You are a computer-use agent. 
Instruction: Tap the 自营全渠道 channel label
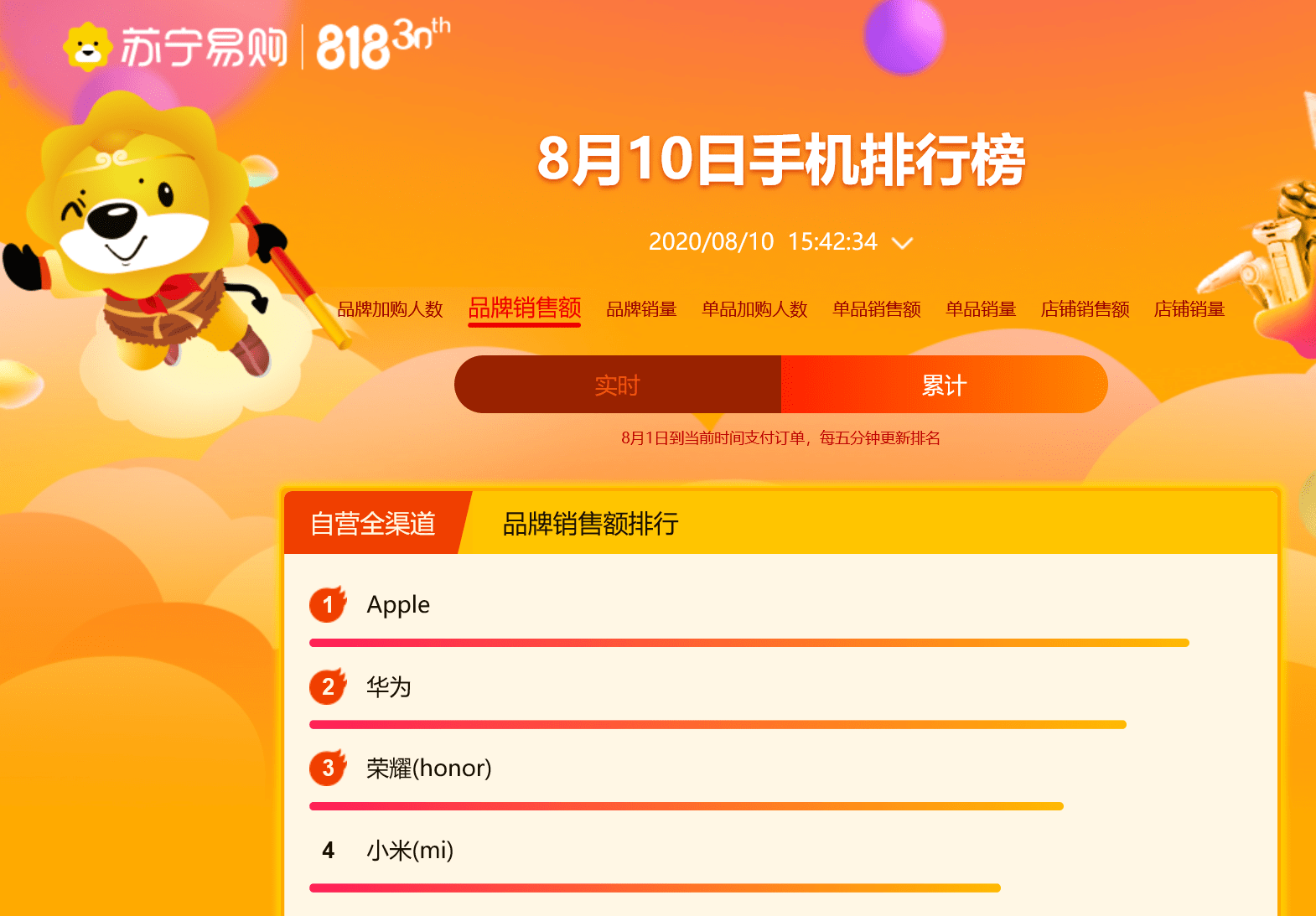(373, 524)
